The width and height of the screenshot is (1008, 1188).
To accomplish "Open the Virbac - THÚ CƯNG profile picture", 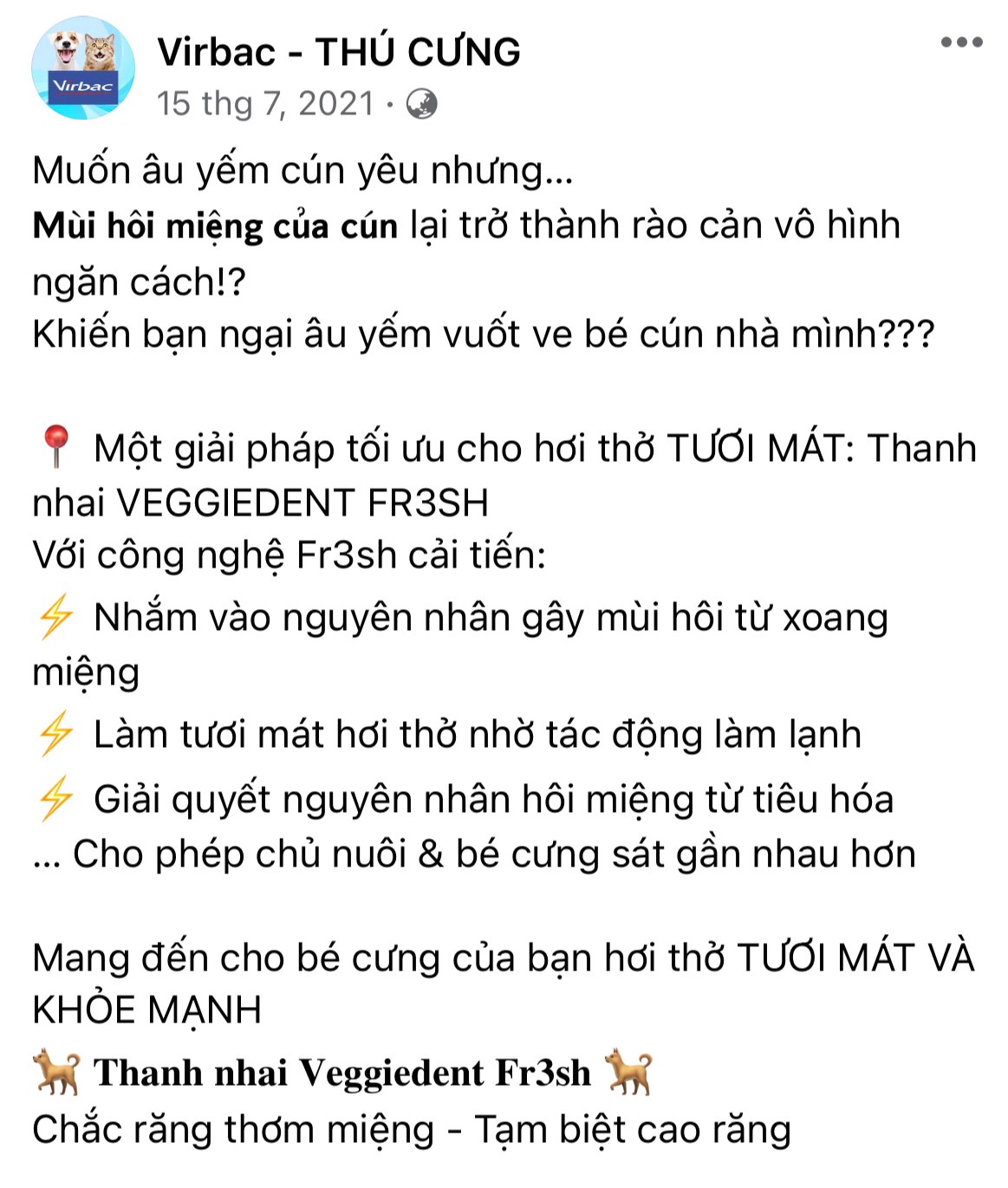I will click(x=83, y=68).
